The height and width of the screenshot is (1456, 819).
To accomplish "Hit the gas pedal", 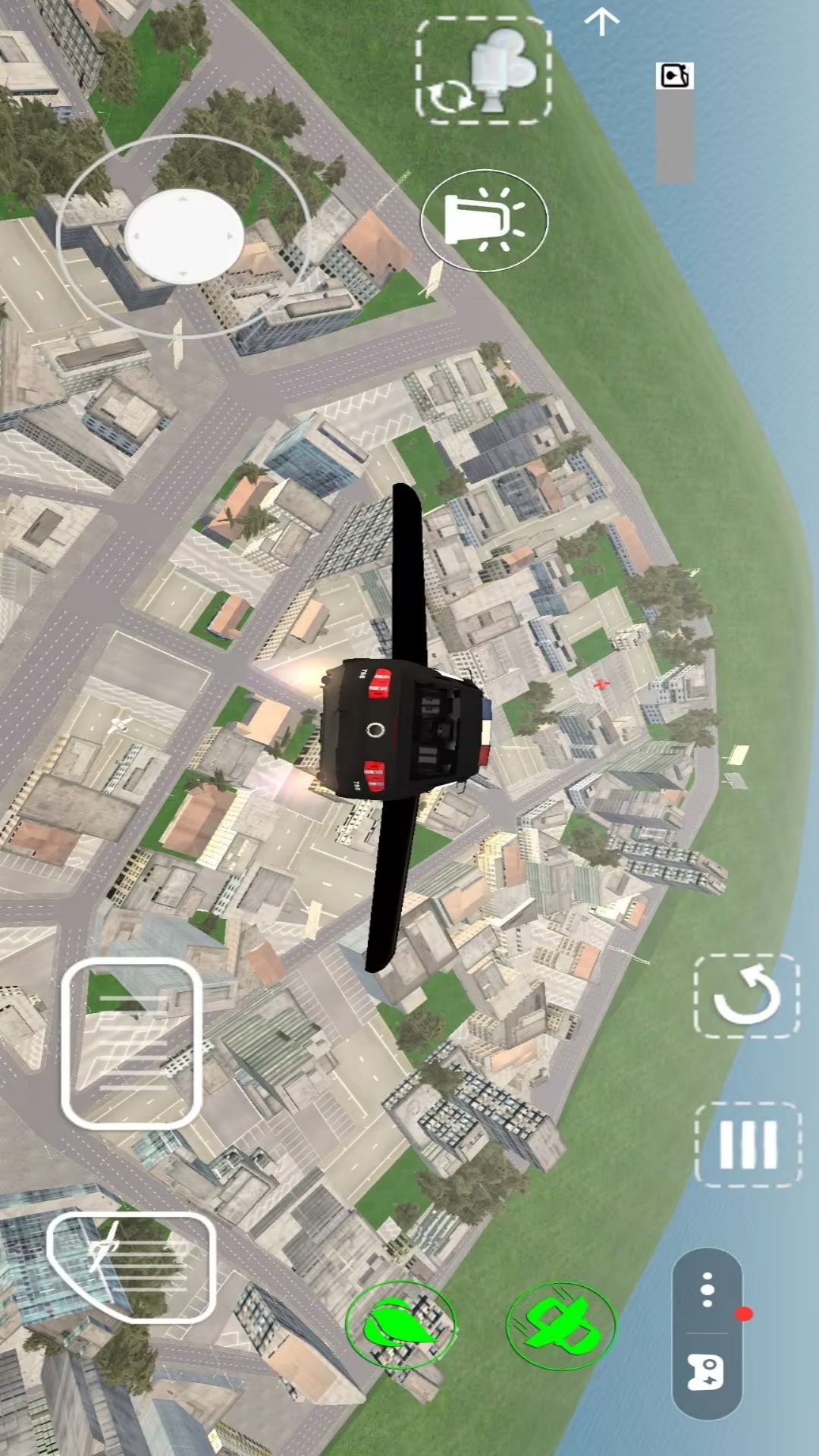I will (x=131, y=1043).
